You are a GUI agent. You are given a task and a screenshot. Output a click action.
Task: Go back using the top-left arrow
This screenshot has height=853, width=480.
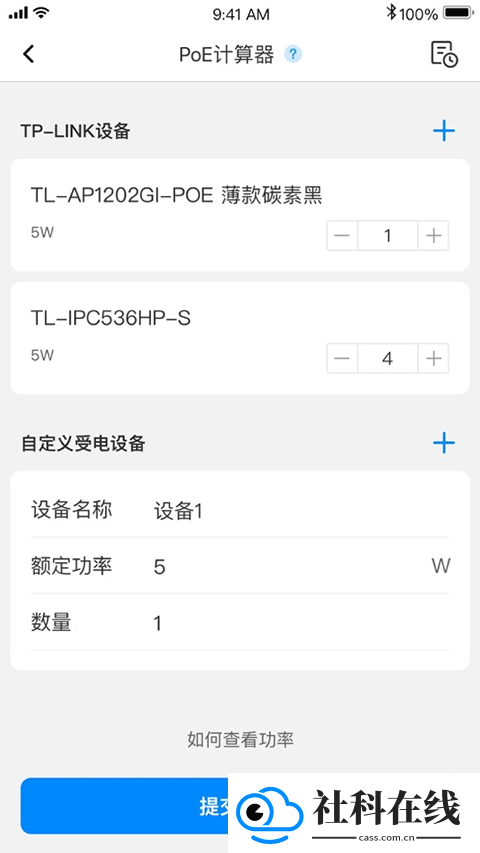click(28, 54)
